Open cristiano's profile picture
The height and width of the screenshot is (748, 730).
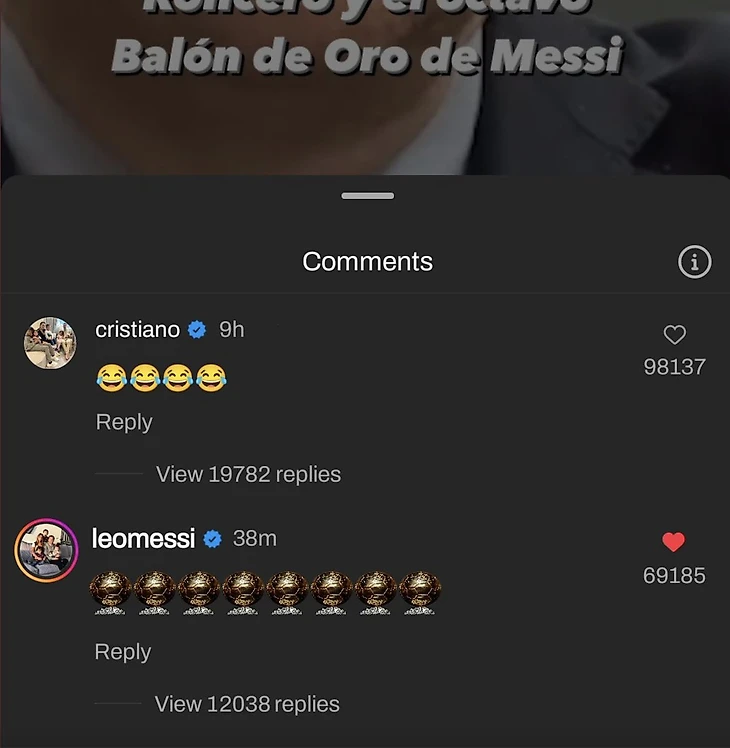[50, 344]
